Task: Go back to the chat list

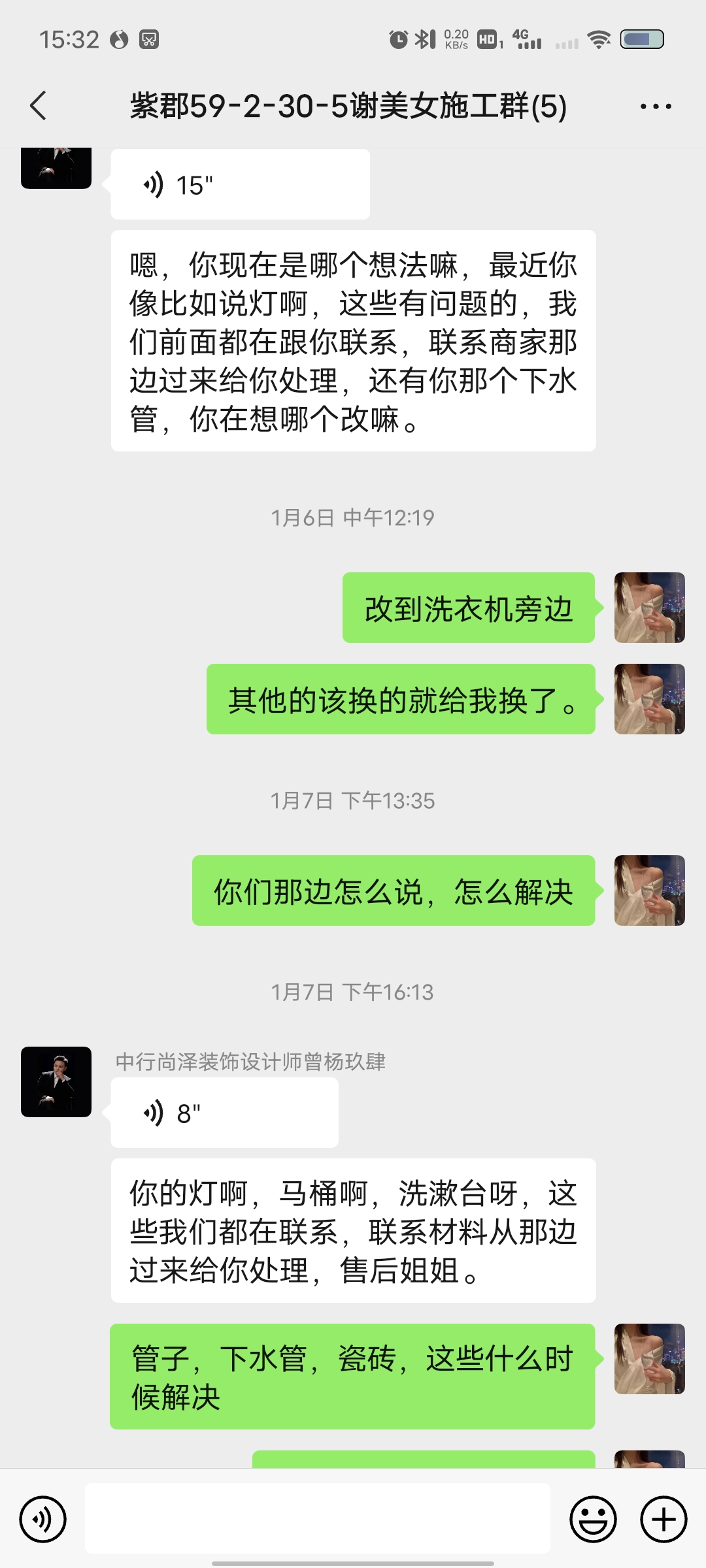Action: click(39, 106)
